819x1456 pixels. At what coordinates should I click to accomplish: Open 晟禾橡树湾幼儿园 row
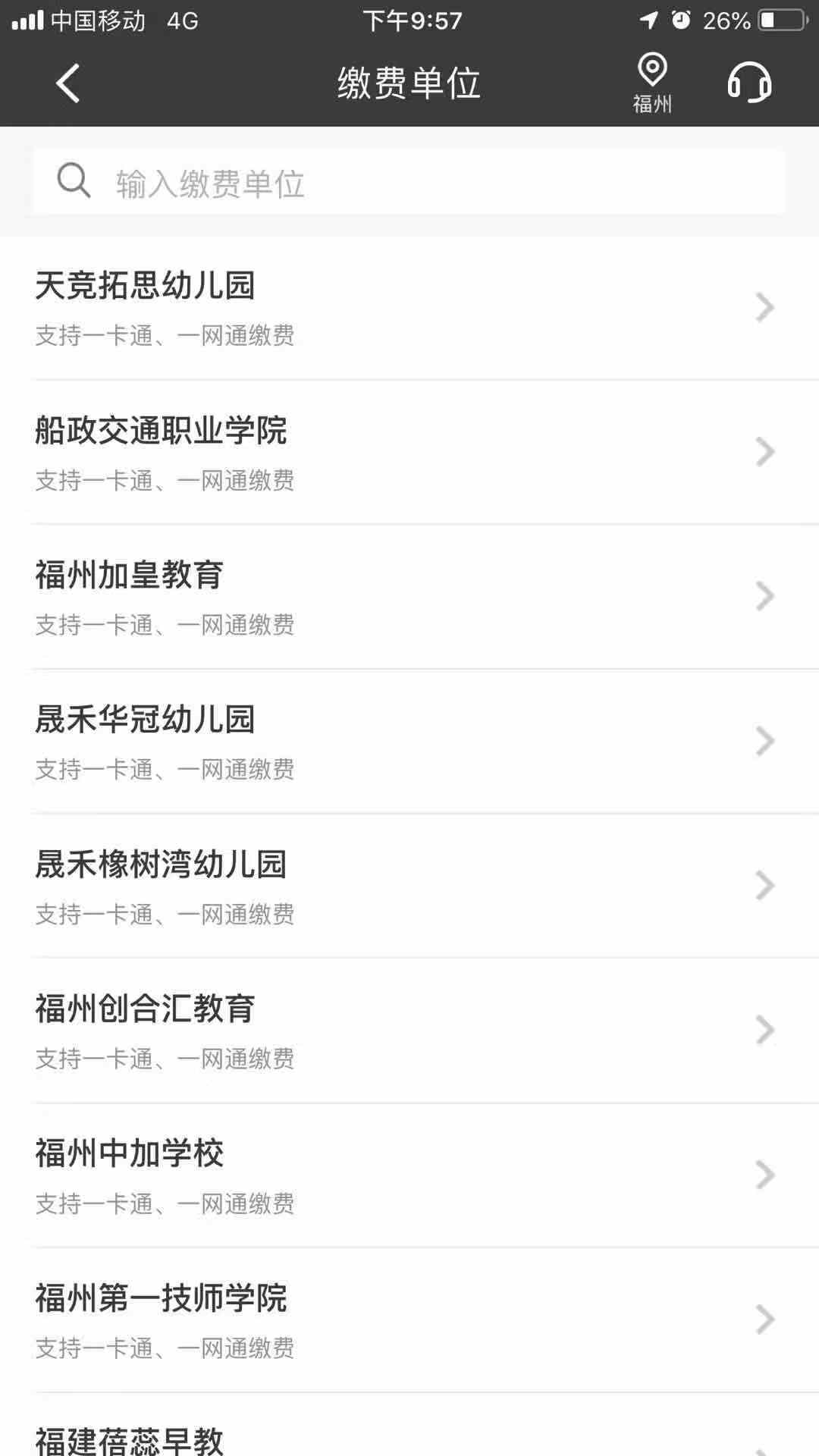(x=409, y=886)
